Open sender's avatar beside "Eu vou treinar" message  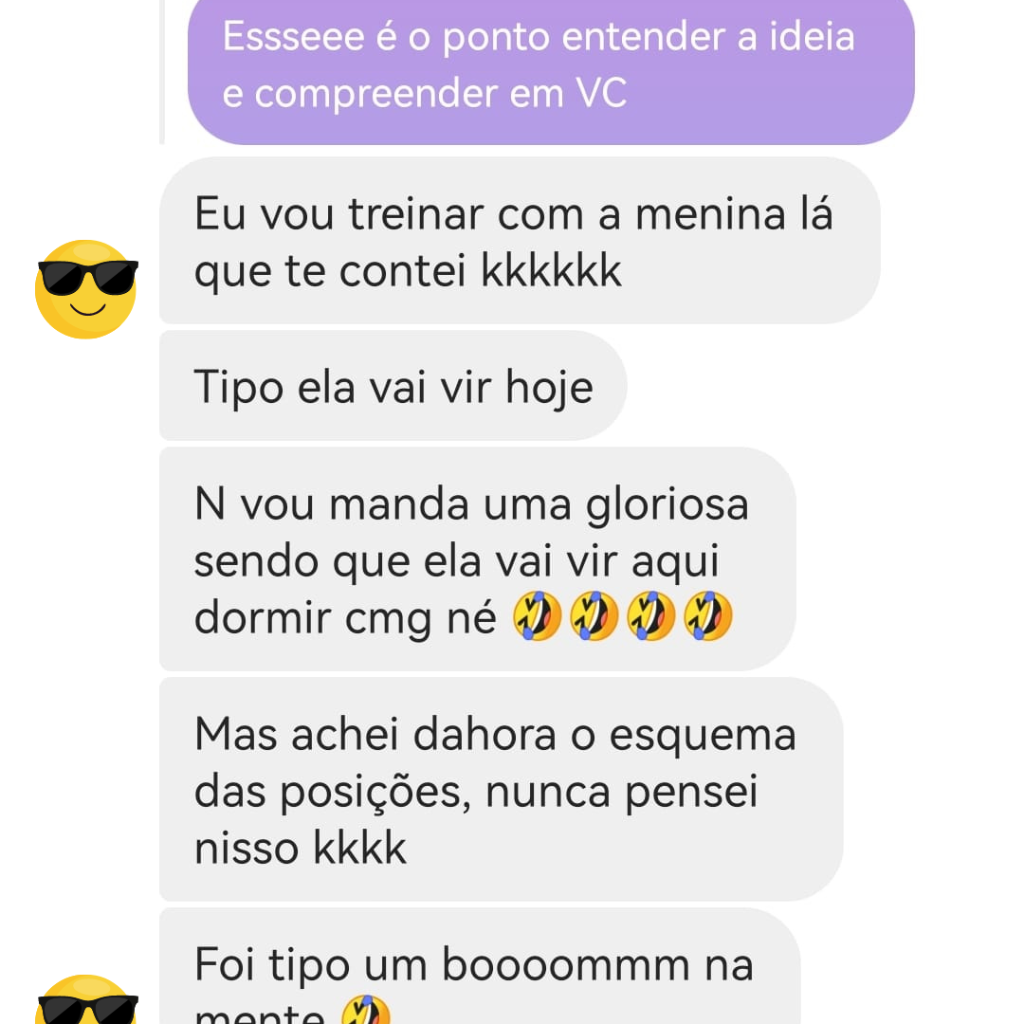coord(87,288)
